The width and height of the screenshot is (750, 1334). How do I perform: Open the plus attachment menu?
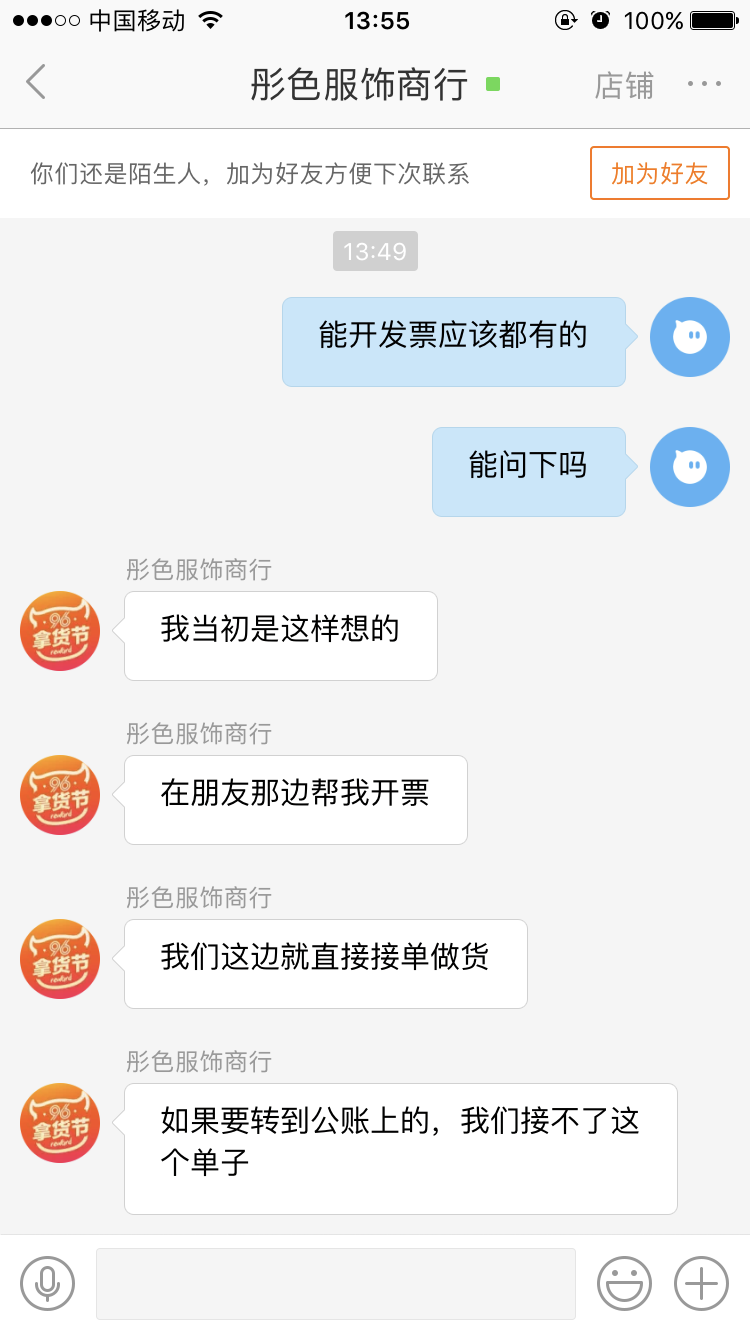click(x=701, y=1283)
